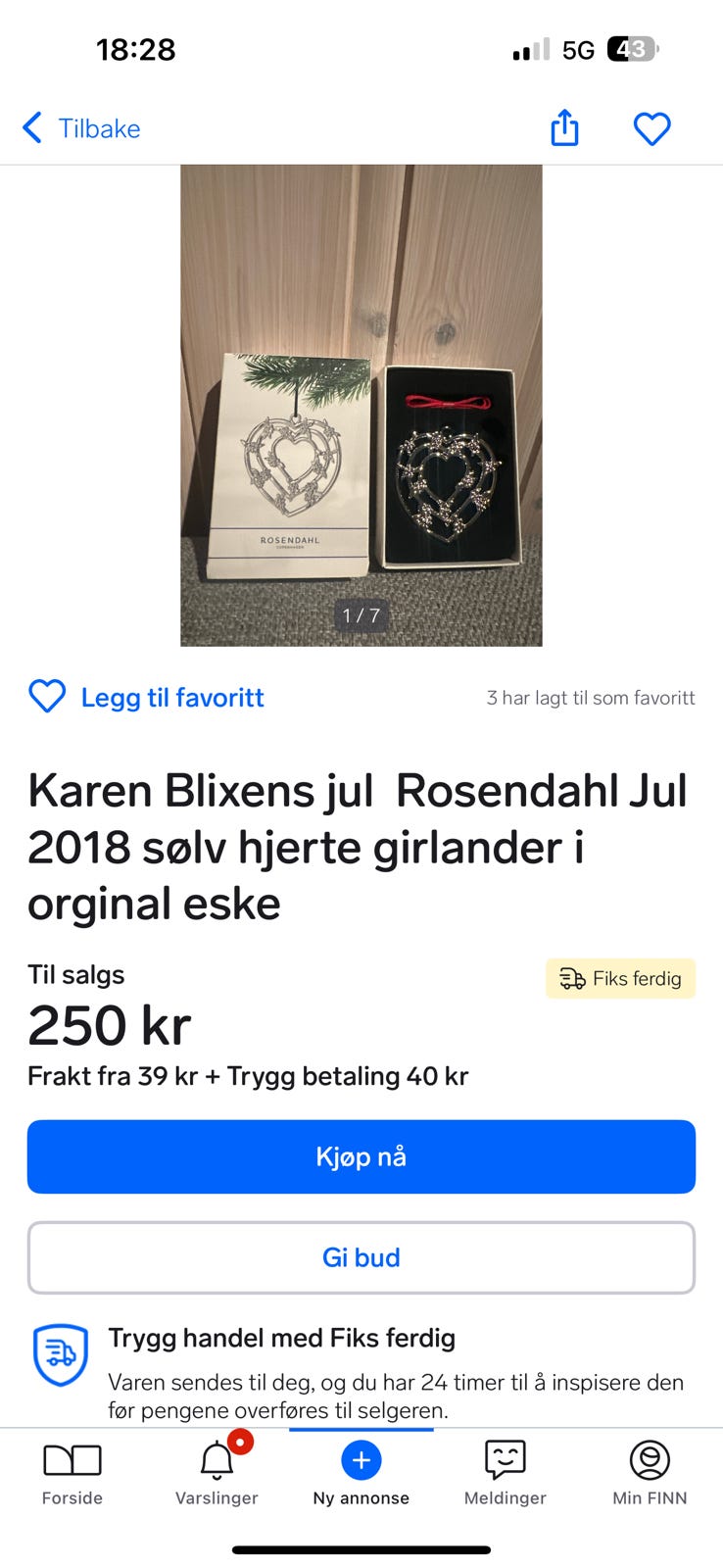
Task: Unfavorite using the top-right heart
Action: pos(651,127)
